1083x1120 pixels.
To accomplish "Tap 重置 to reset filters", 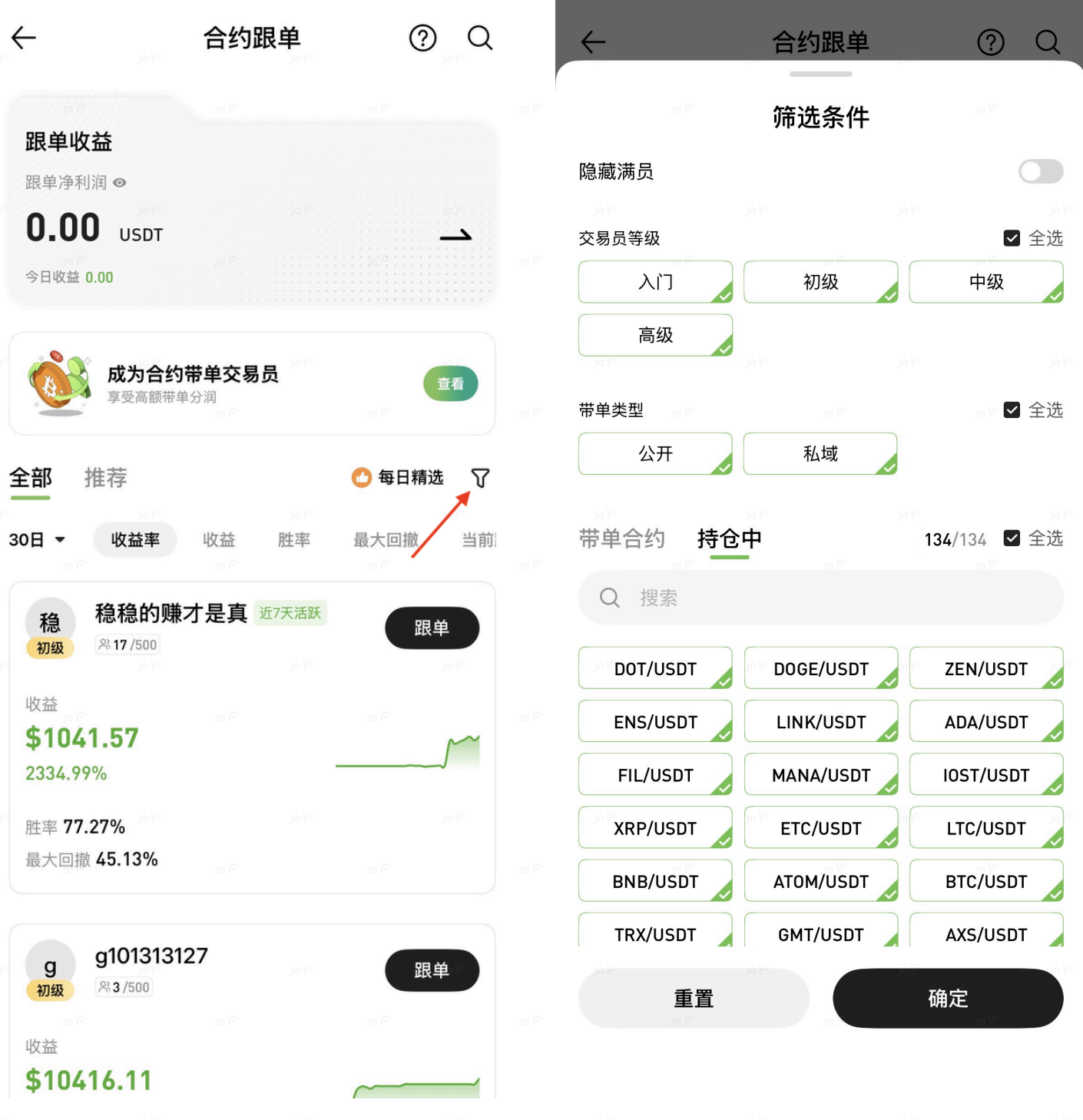I will [x=694, y=998].
